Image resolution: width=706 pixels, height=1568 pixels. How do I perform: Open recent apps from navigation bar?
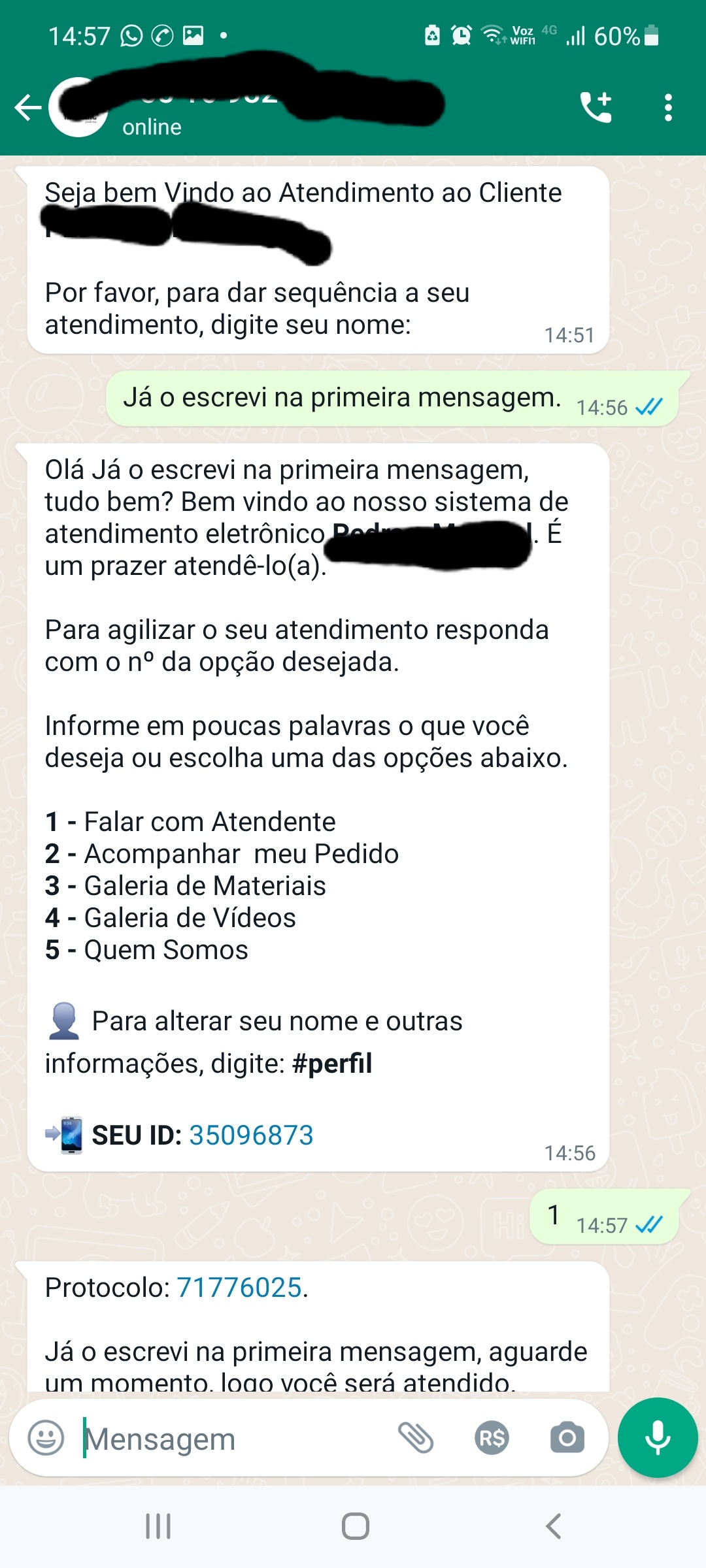click(158, 1527)
